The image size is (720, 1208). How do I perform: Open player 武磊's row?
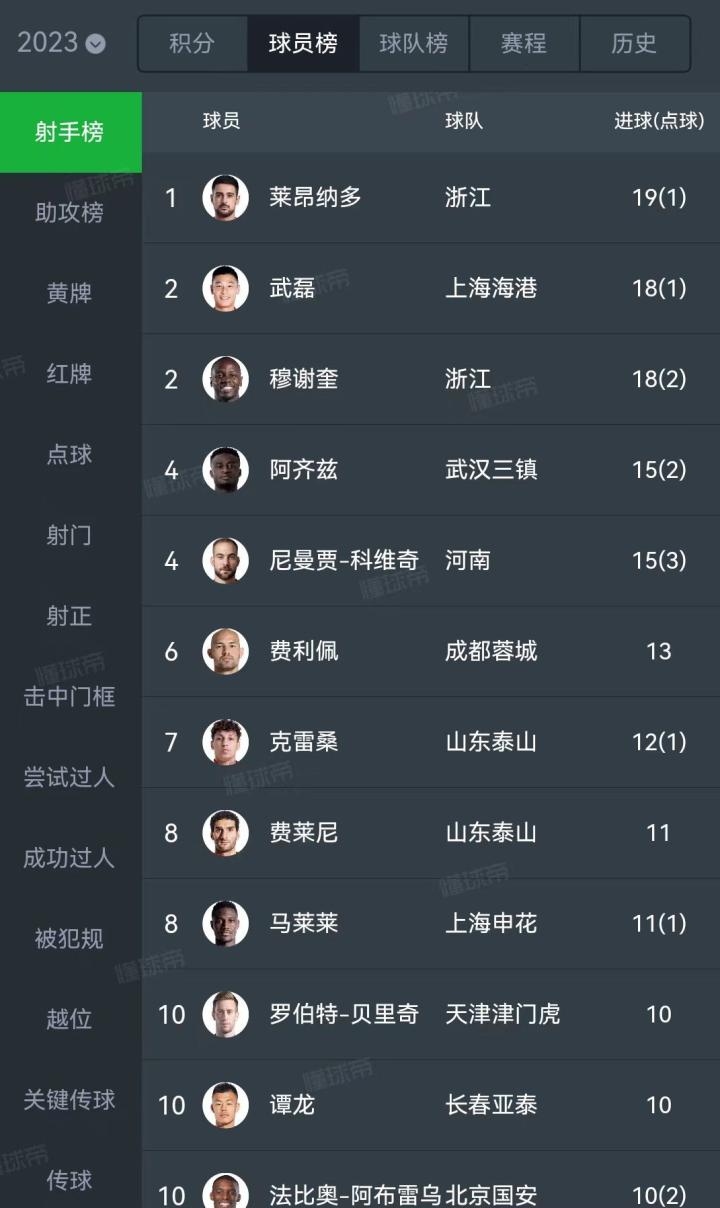[430, 288]
